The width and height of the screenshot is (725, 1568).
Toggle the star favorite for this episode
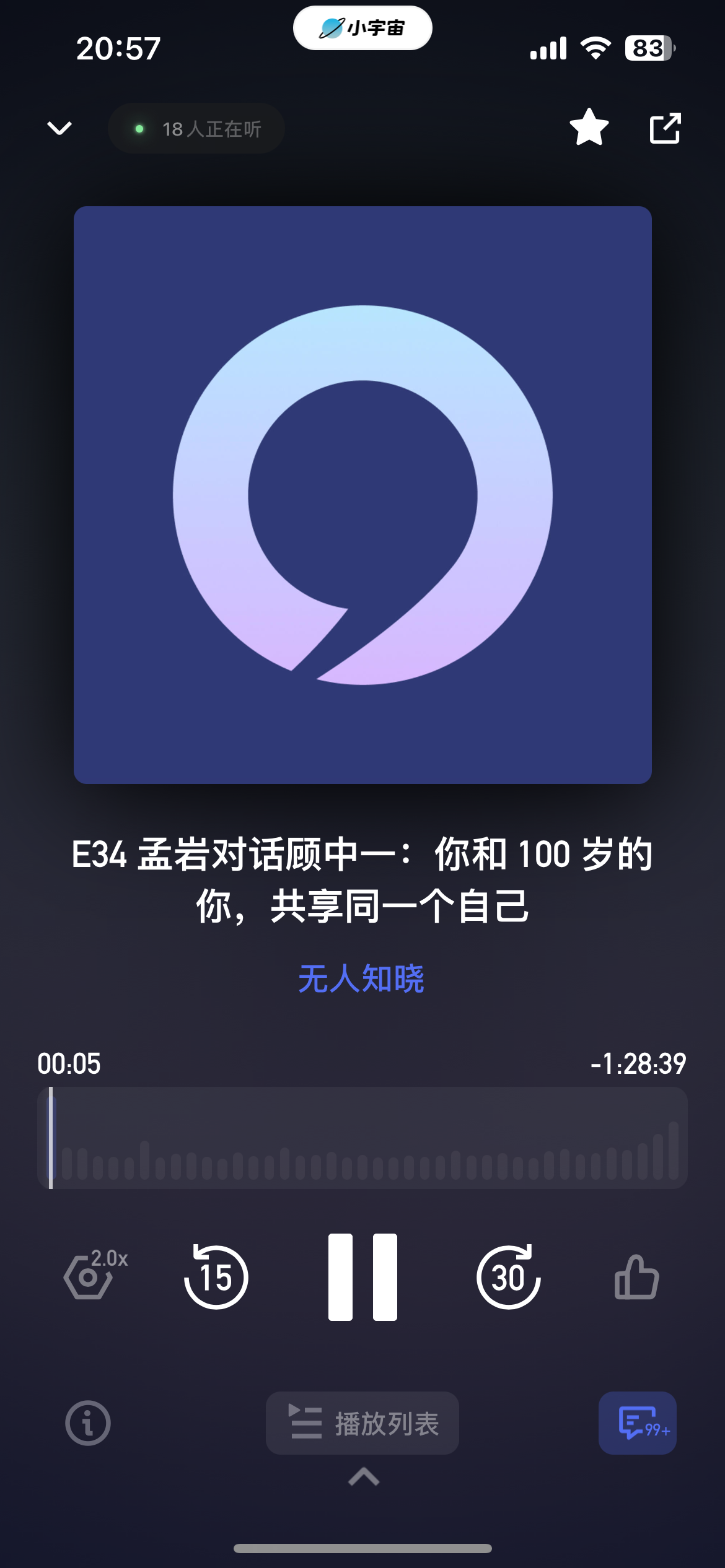[x=589, y=128]
